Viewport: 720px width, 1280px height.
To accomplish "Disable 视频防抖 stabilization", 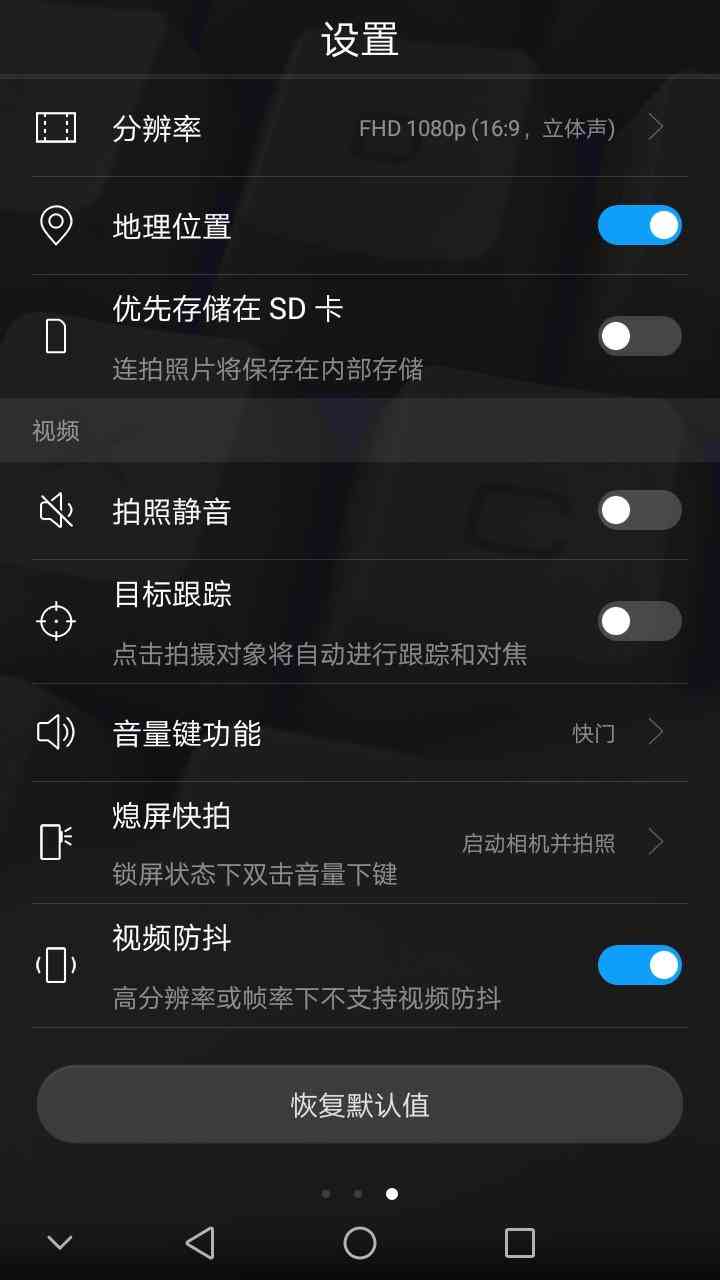I will click(640, 965).
